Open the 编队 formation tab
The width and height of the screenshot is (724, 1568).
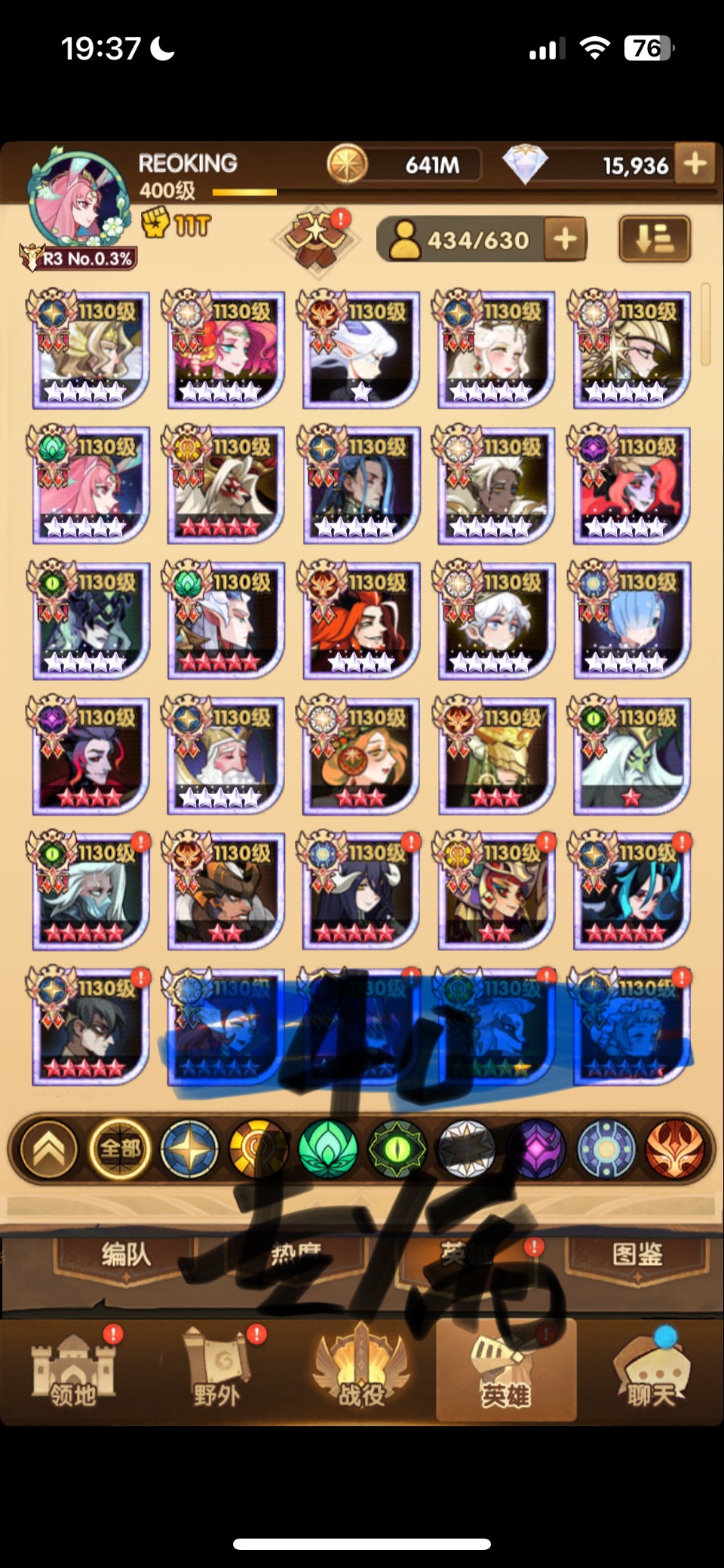(x=126, y=1254)
